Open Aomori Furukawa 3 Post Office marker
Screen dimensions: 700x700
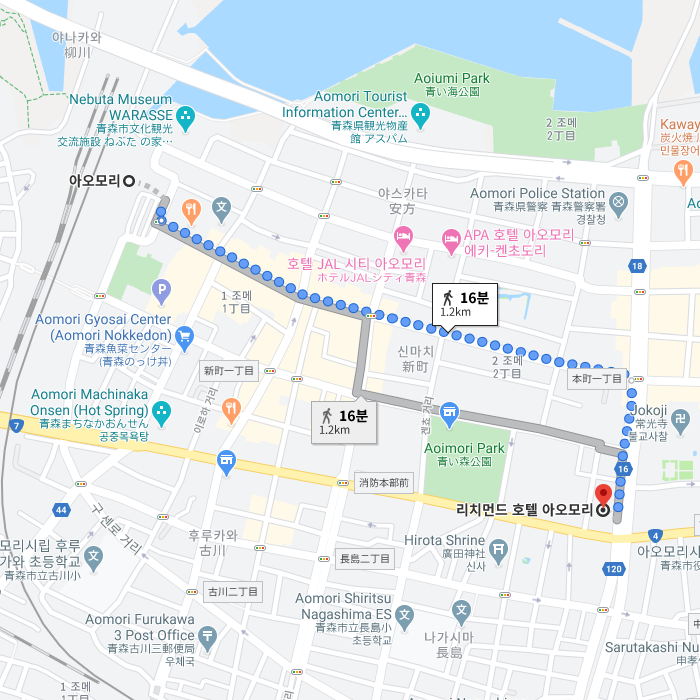point(207,634)
